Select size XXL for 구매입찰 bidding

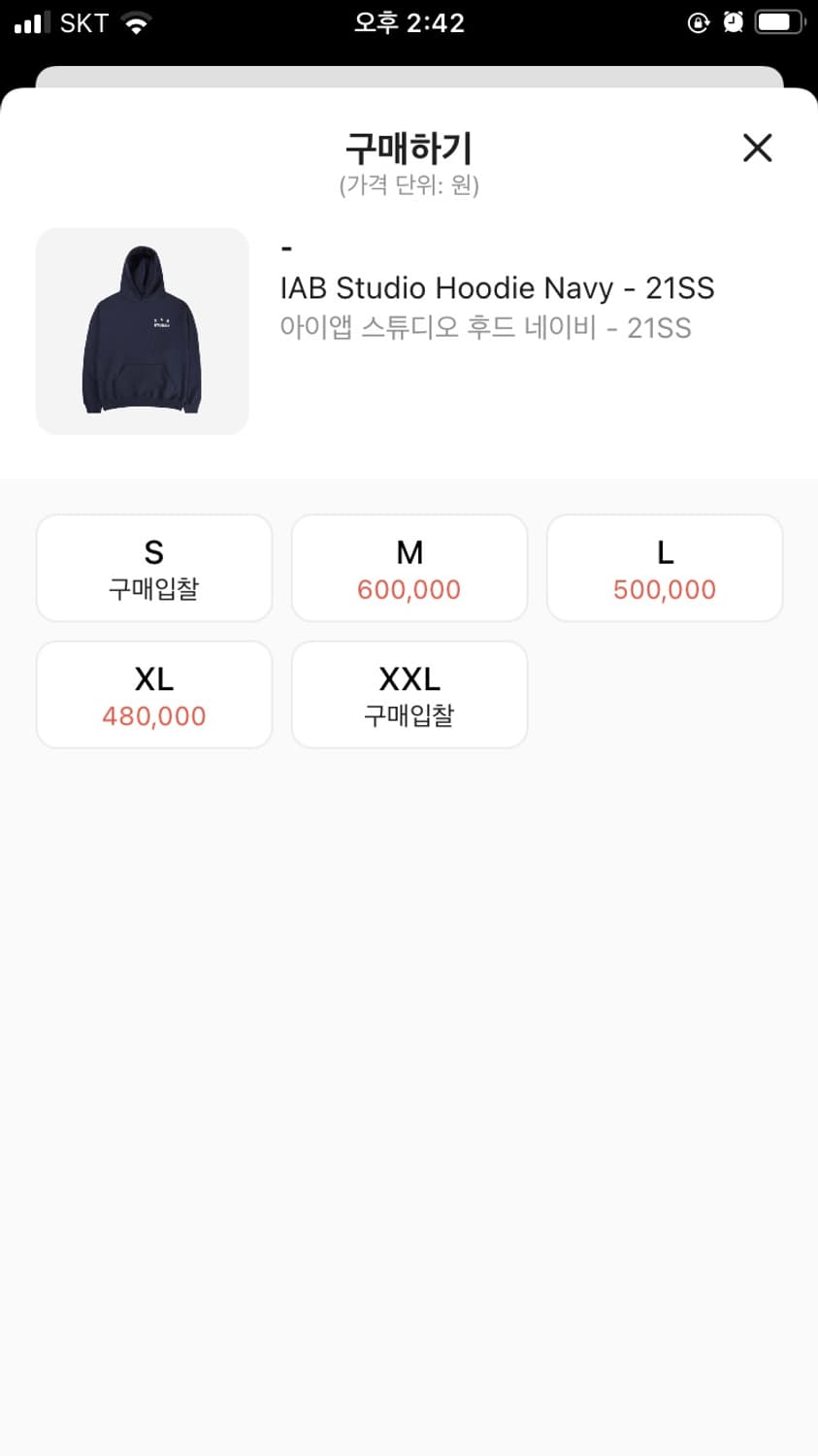pos(409,694)
